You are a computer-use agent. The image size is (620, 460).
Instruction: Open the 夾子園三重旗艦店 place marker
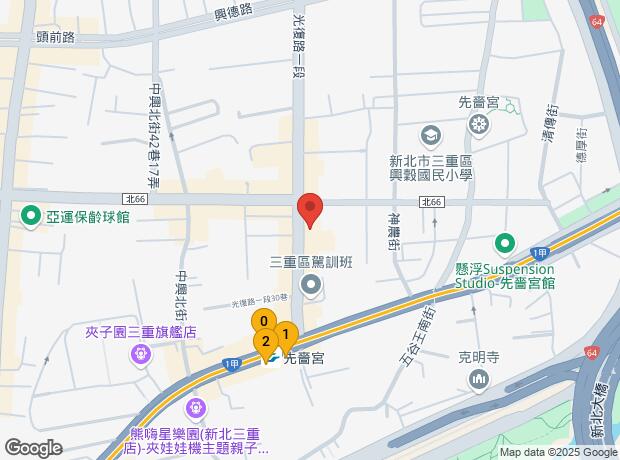pyautogui.click(x=139, y=353)
